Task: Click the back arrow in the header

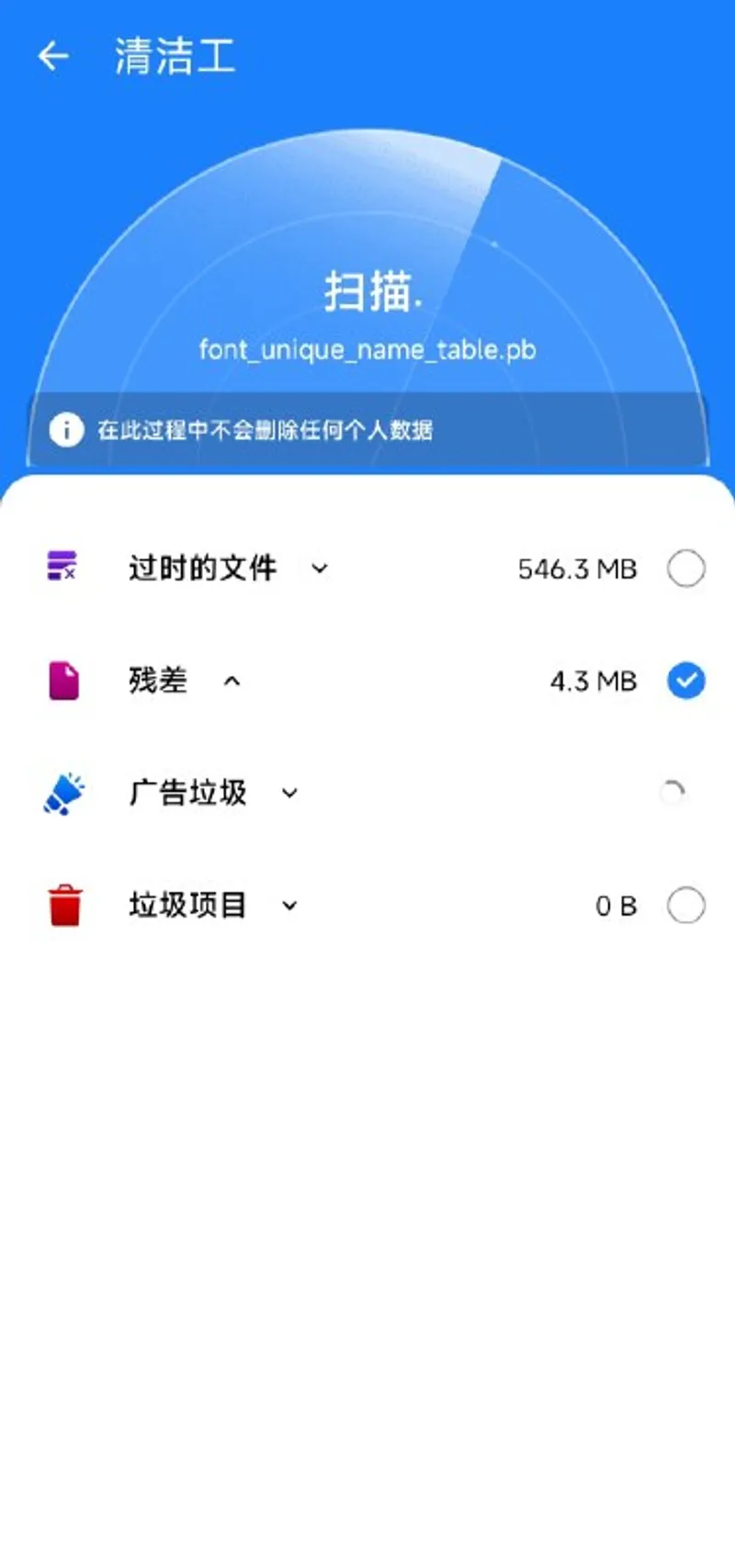Action: tap(52, 57)
